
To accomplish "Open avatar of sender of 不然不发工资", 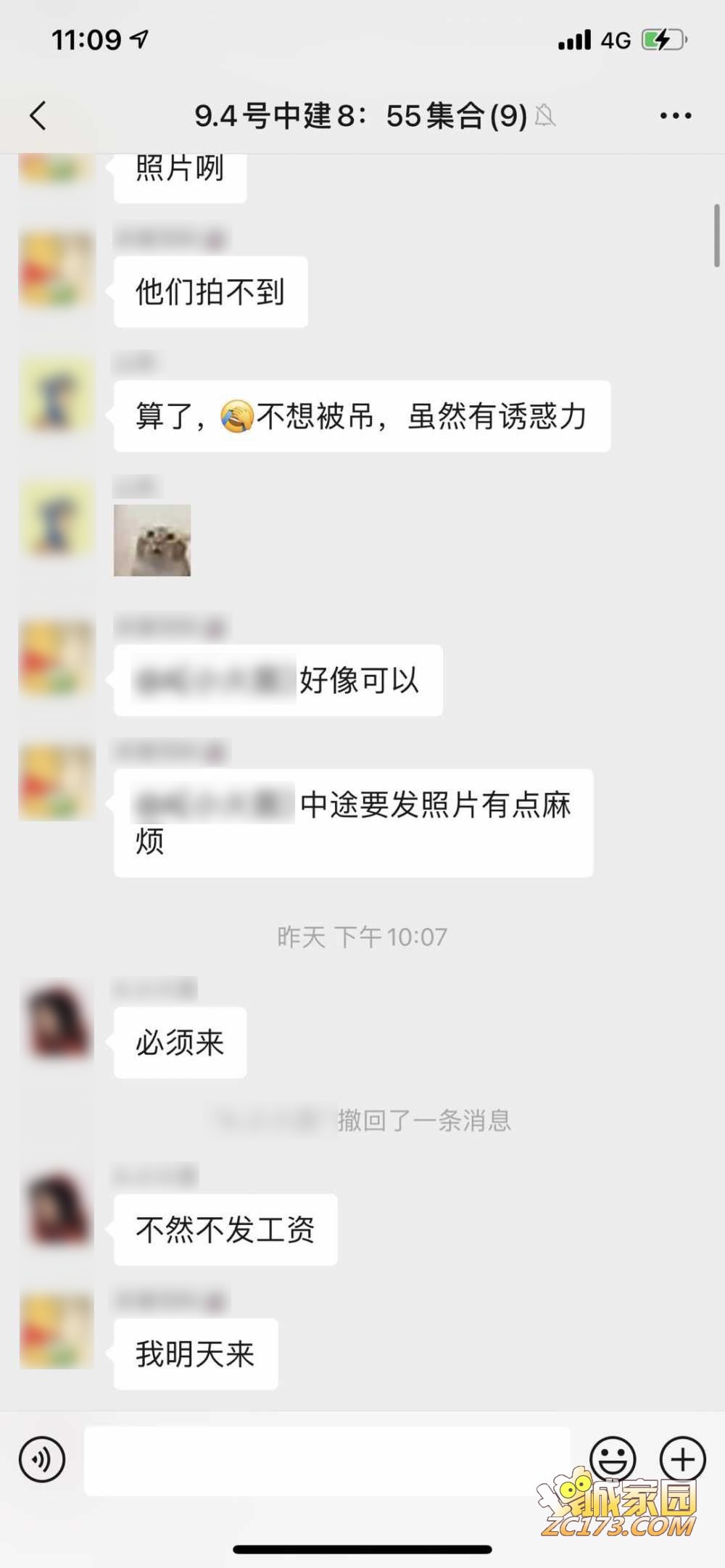I will (57, 1208).
